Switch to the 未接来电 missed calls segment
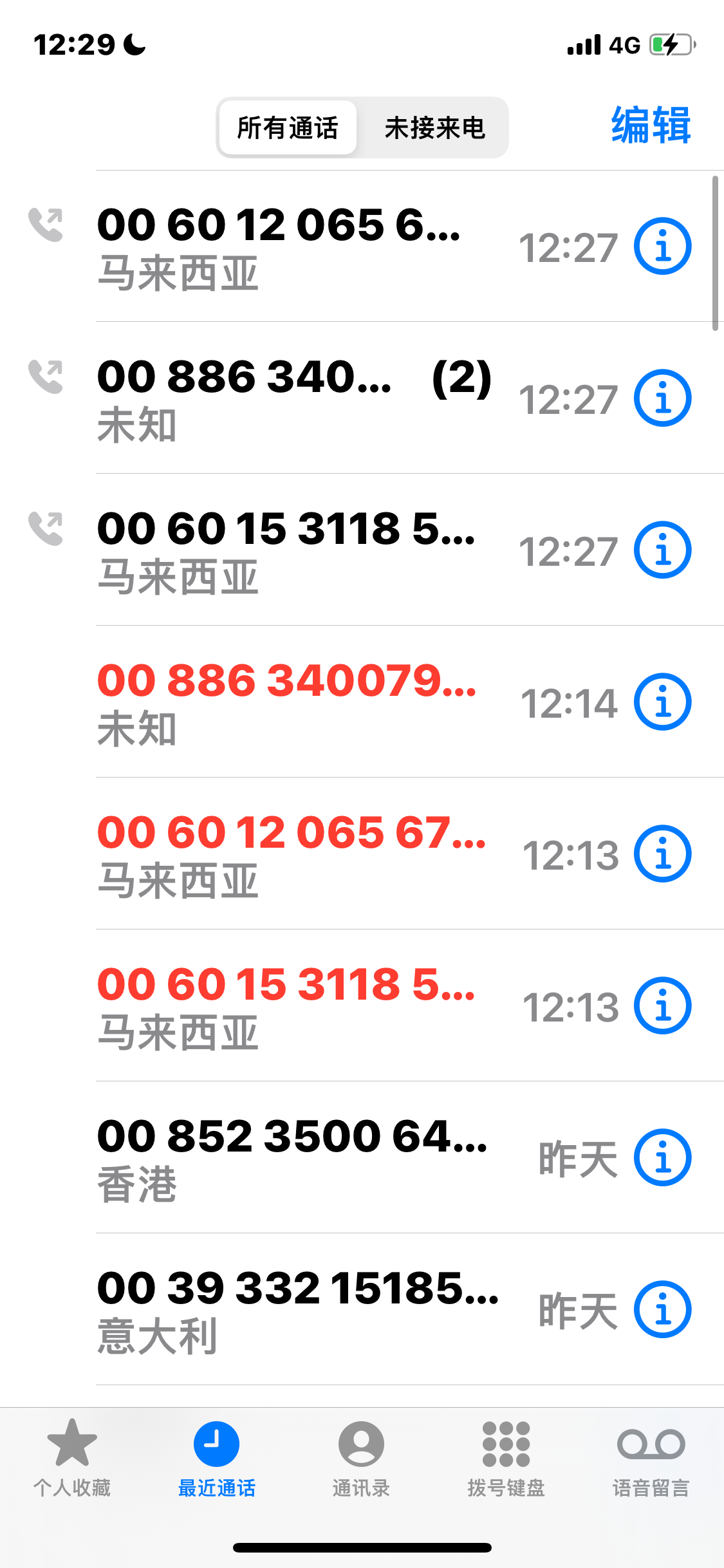Viewport: 724px width, 1568px height. [x=434, y=127]
